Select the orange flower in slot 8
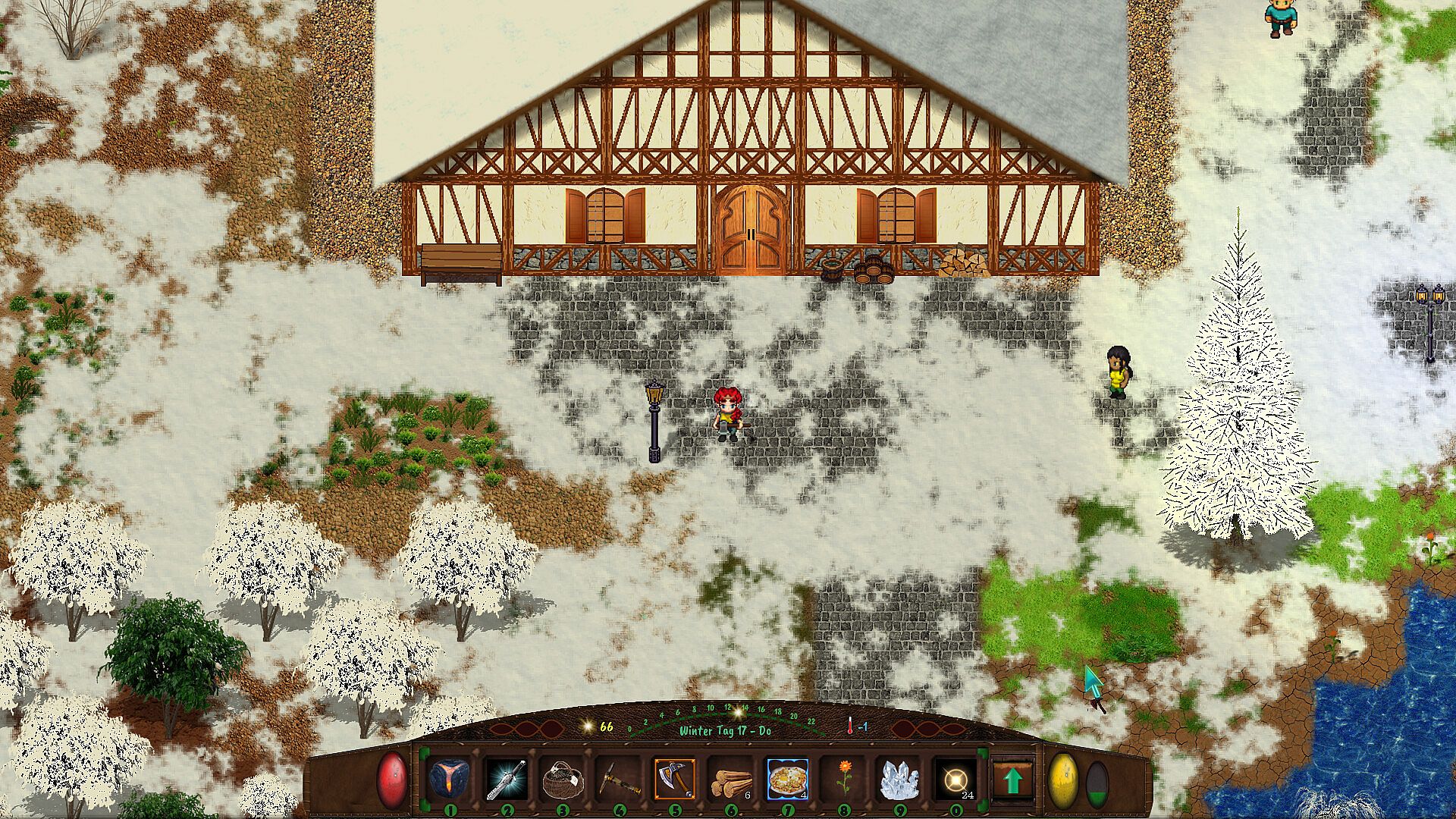 click(x=843, y=779)
